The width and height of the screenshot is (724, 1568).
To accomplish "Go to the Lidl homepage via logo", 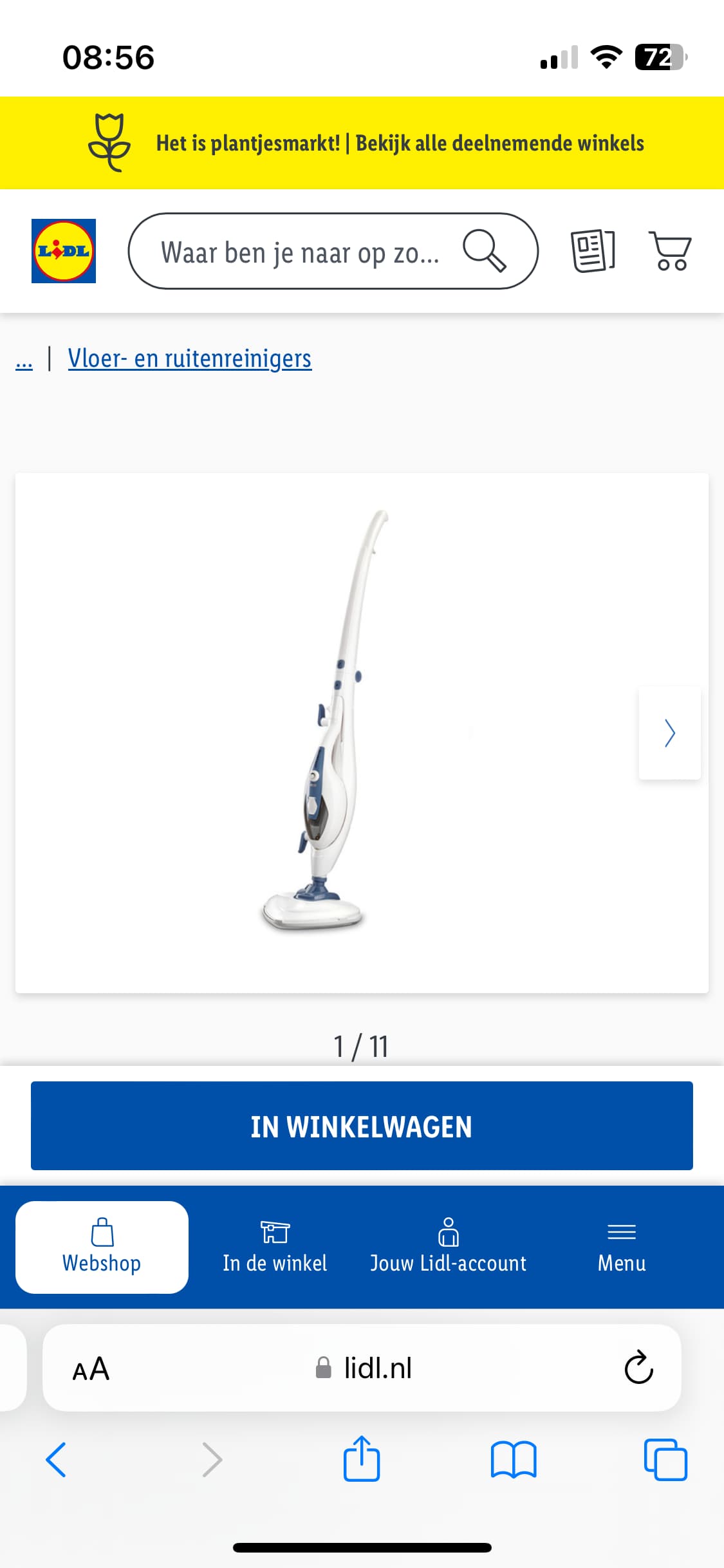I will (64, 251).
